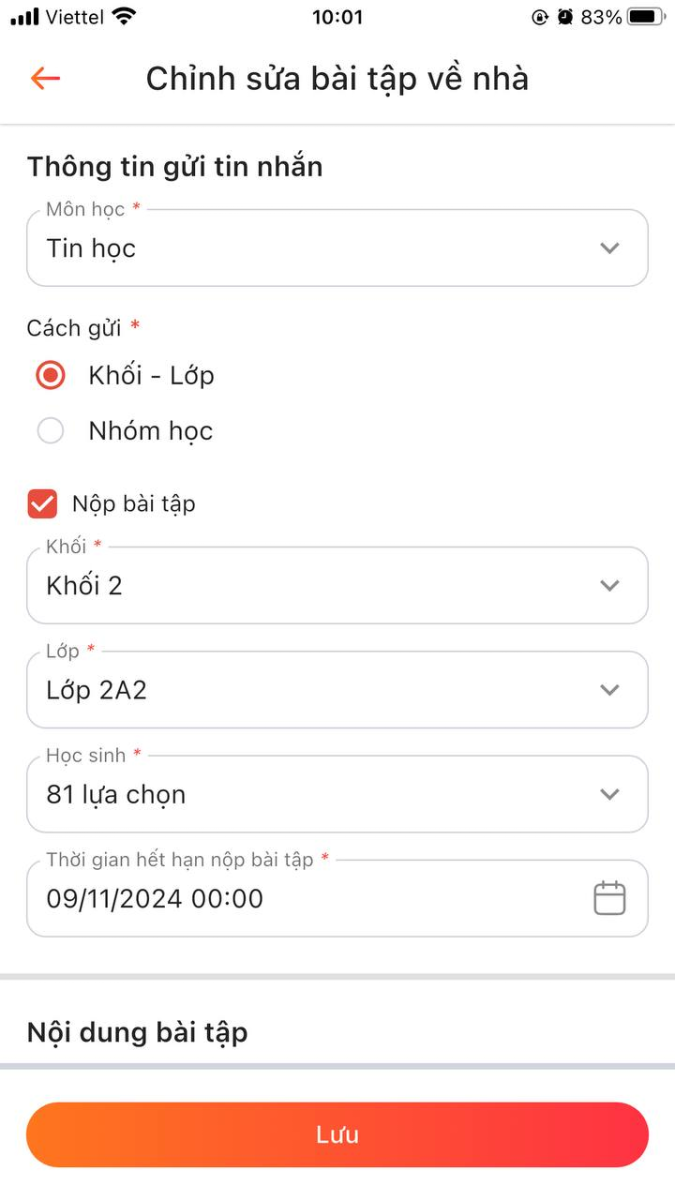Open the Học sinh selection dropdown

coord(337,795)
